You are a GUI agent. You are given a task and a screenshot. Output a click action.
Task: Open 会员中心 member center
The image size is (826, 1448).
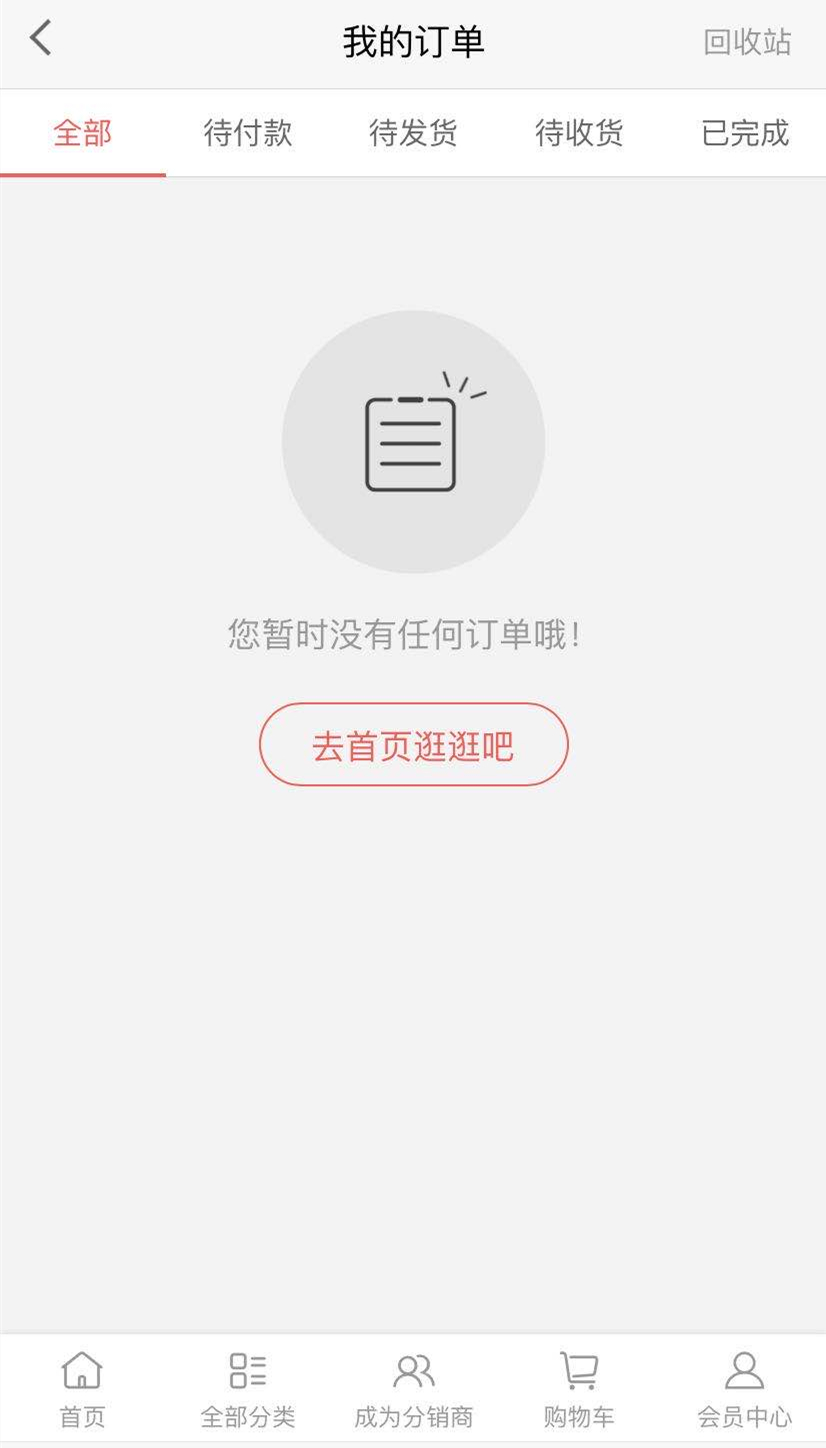click(745, 1389)
